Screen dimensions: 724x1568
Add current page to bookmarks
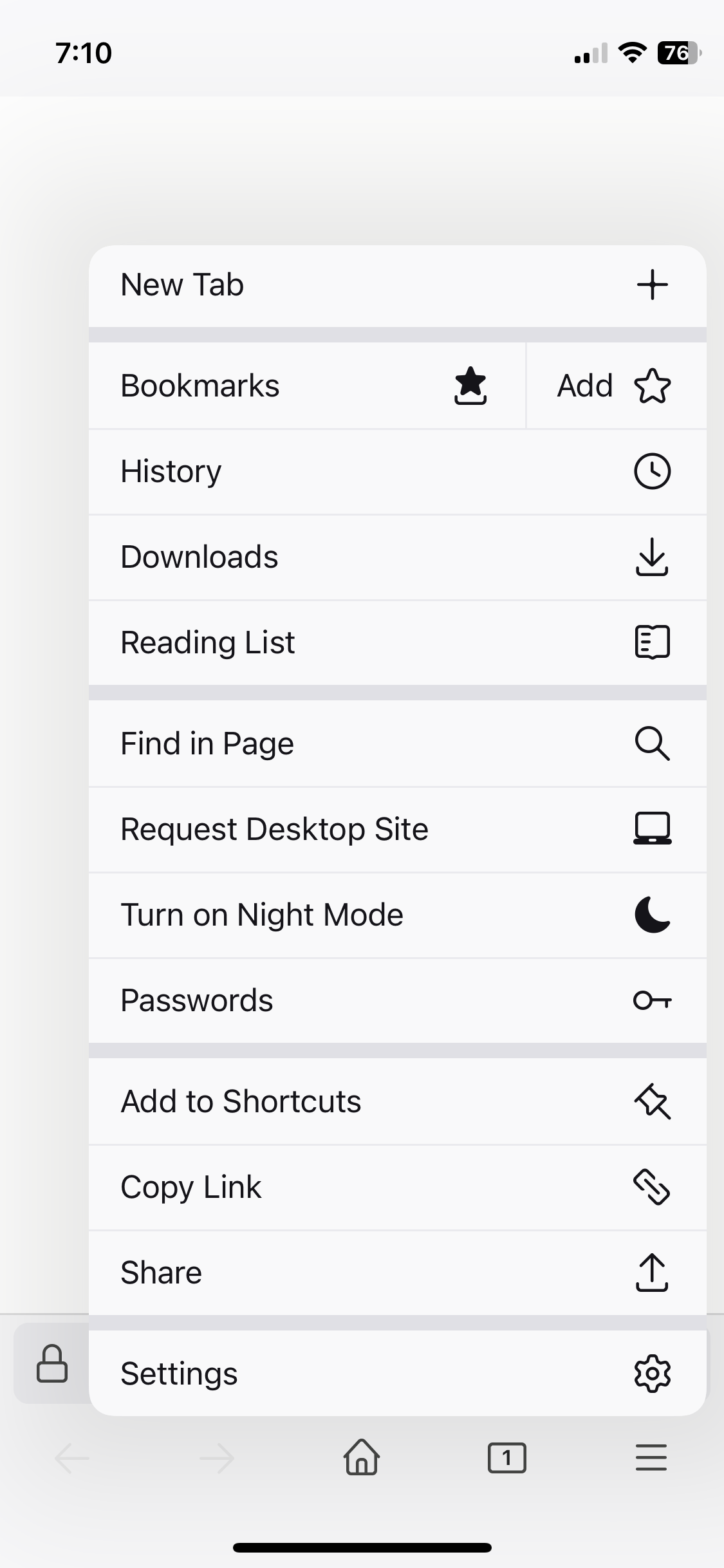pyautogui.click(x=617, y=386)
